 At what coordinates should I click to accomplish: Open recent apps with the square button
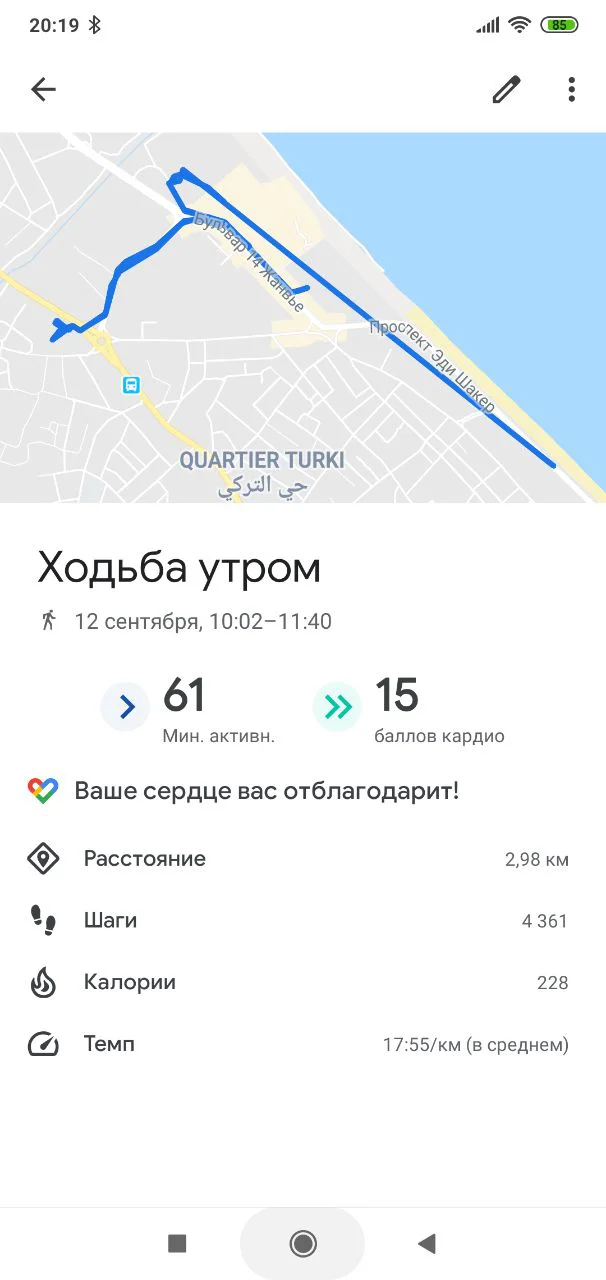click(x=177, y=1243)
